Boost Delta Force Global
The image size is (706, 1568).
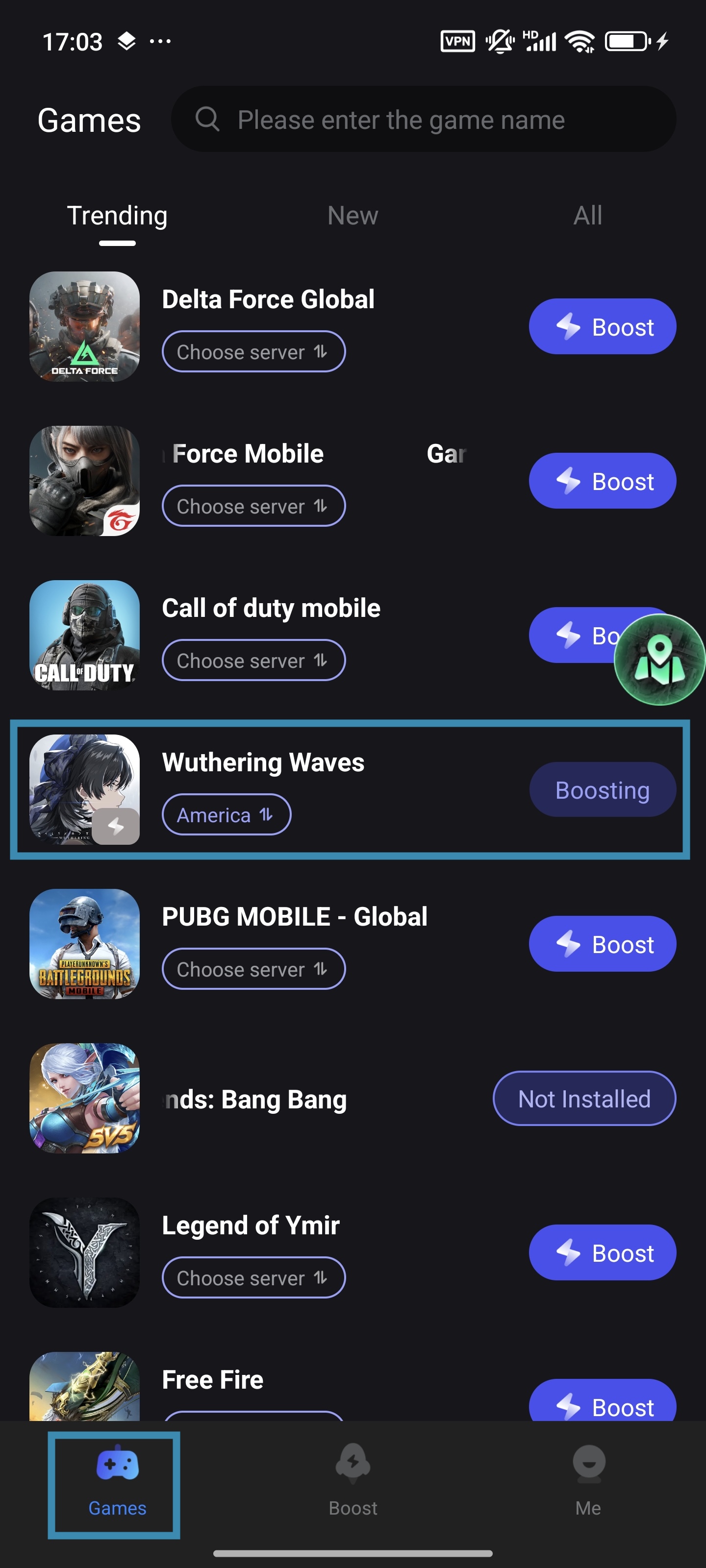pyautogui.click(x=602, y=327)
